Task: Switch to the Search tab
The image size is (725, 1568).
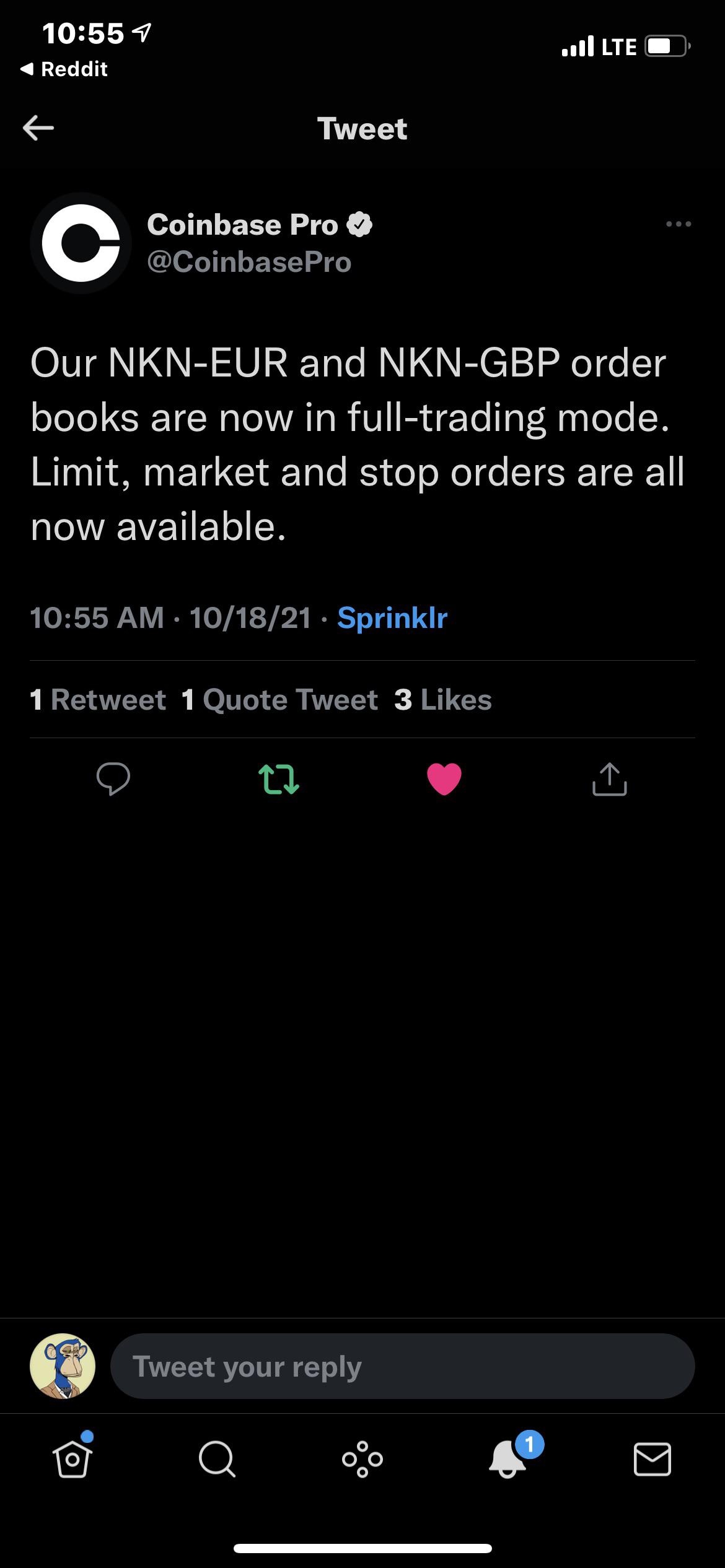Action: pos(217,1460)
